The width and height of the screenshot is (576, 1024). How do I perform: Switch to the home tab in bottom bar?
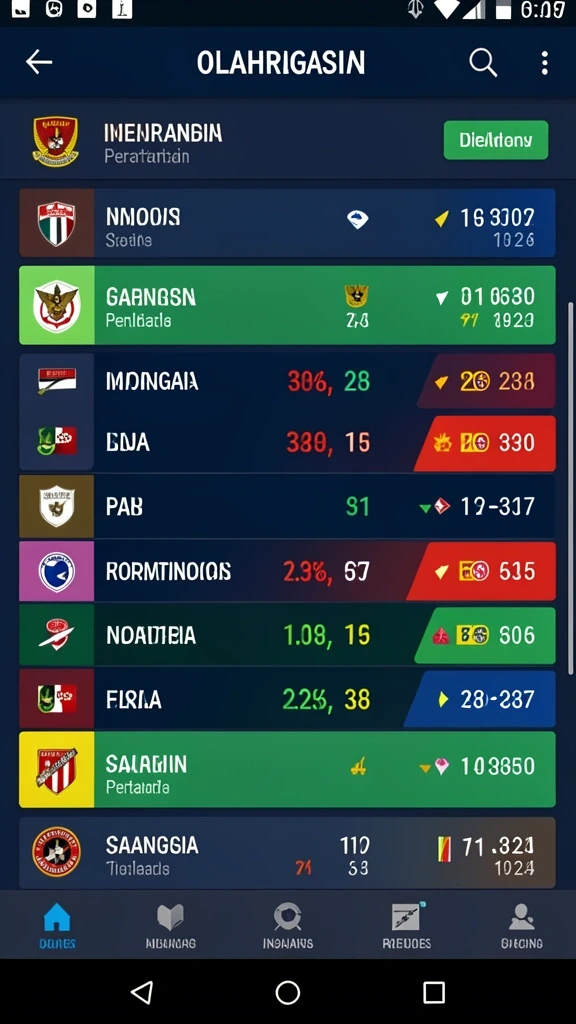(57, 925)
